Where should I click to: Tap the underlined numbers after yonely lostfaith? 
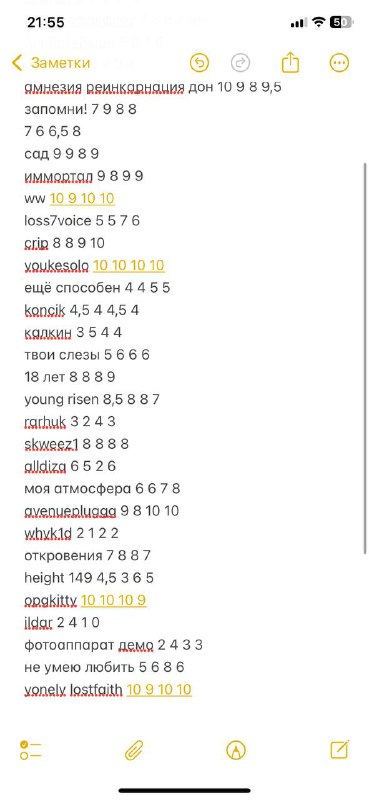[159, 690]
